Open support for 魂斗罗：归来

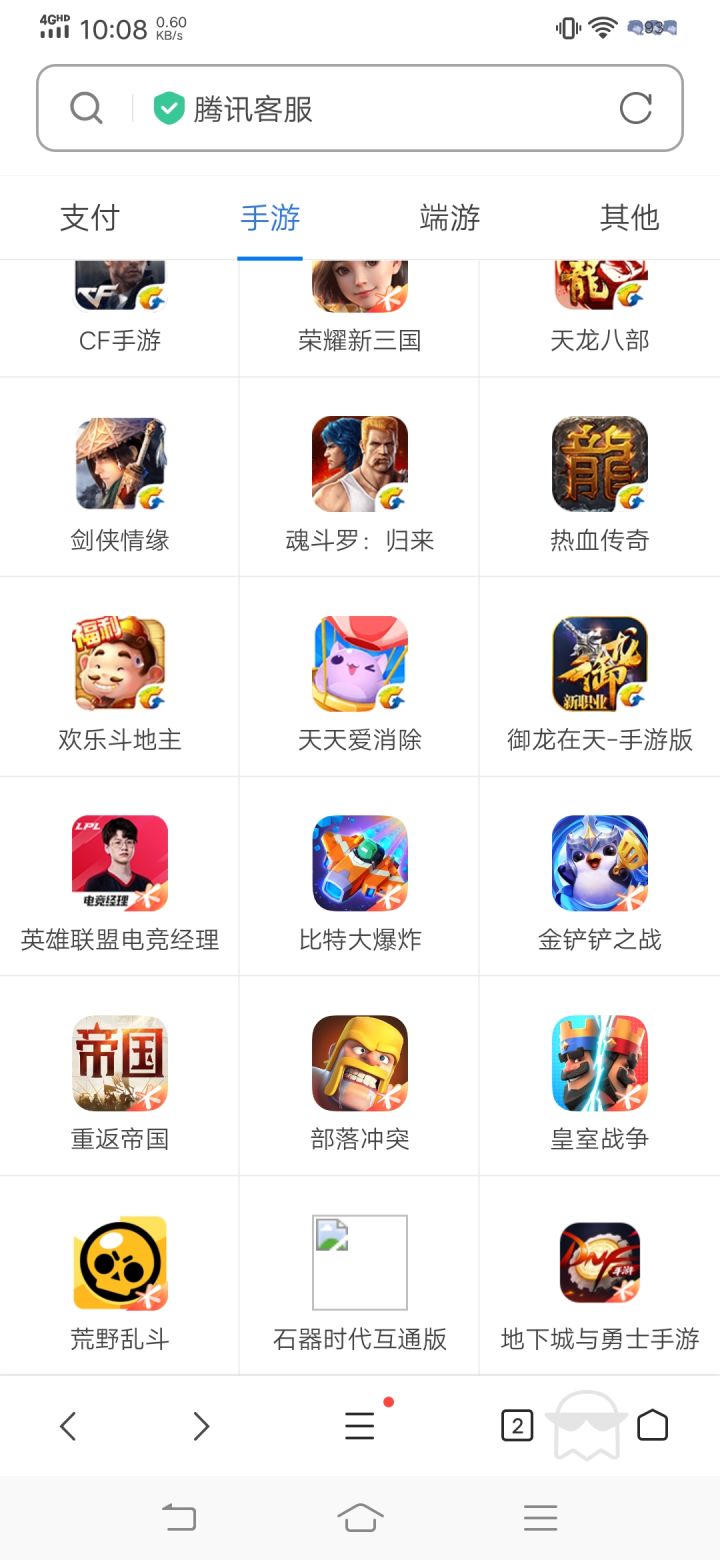pos(359,463)
